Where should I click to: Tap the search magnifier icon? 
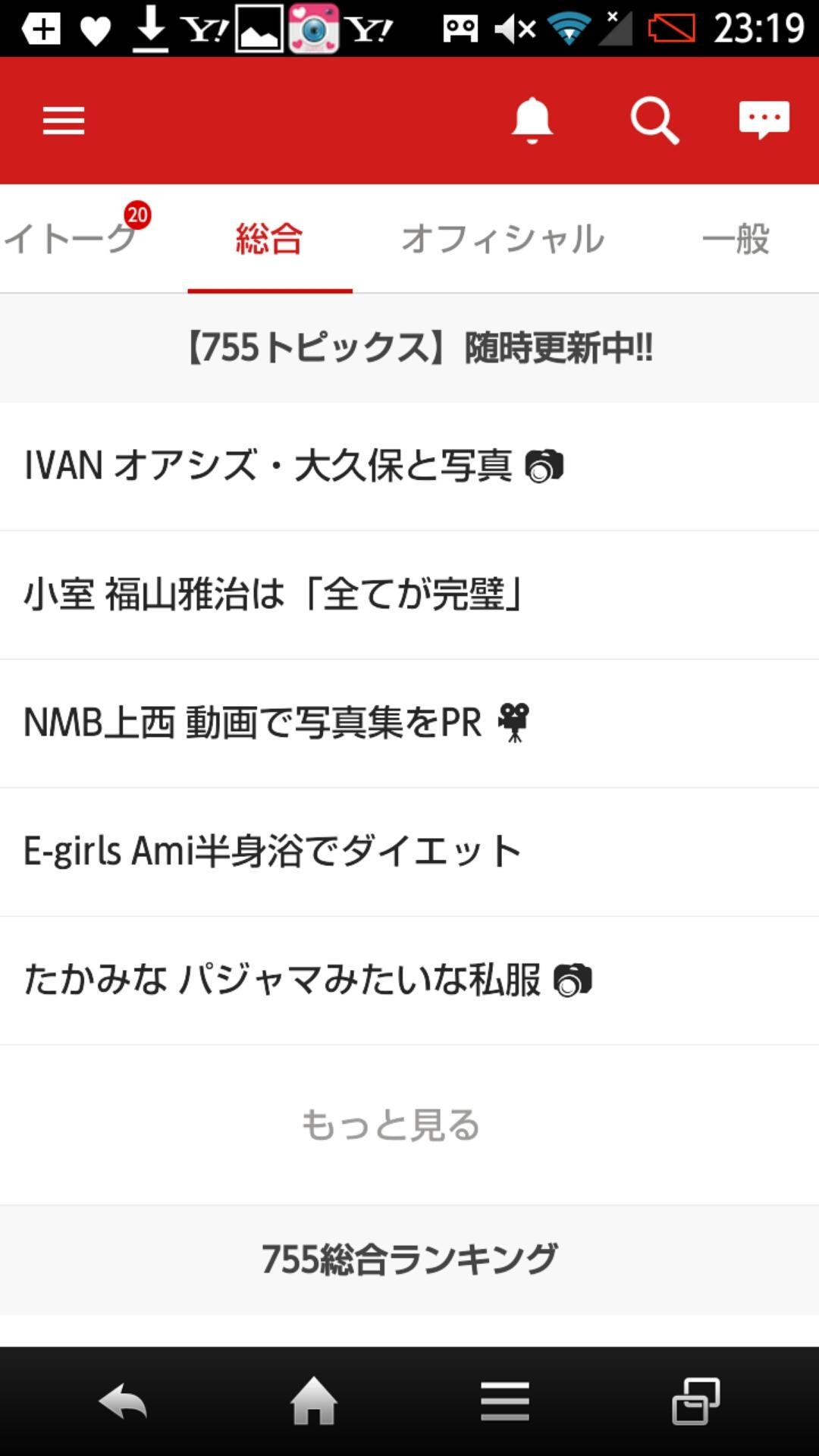tap(654, 121)
